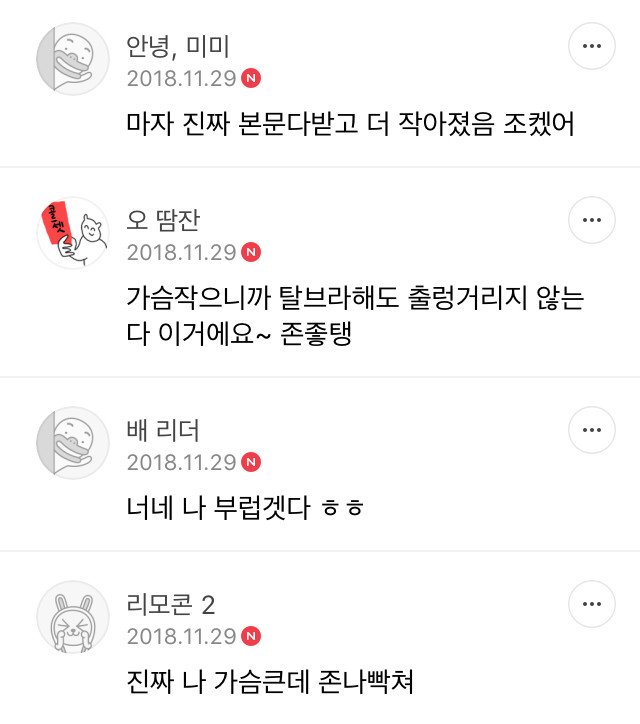Open more options for 리모콘 2's comment
Screen dimensions: 640x724
(592, 604)
